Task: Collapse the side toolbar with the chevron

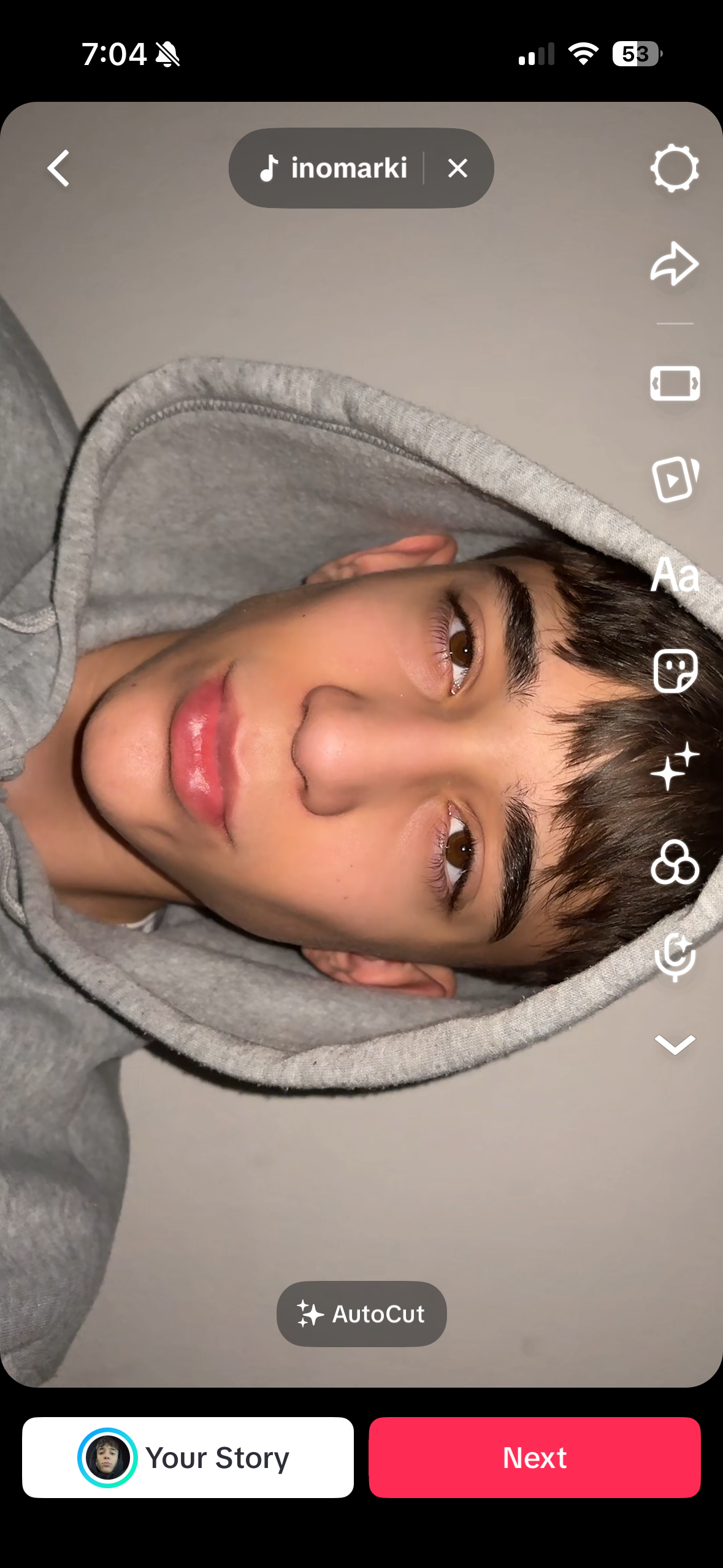Action: (675, 1044)
